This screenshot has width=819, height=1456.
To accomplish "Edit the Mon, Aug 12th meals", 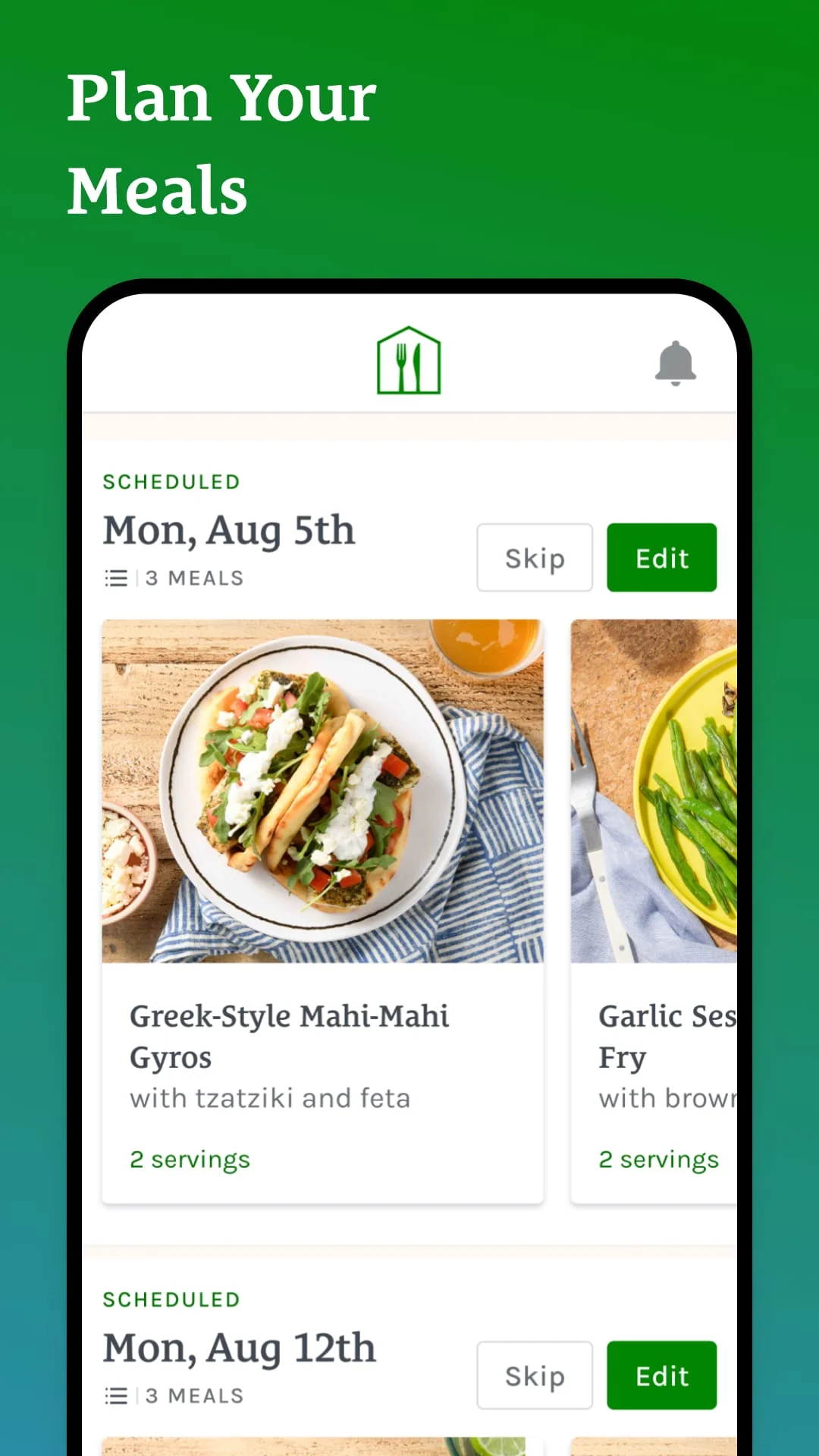I will coord(661,1376).
